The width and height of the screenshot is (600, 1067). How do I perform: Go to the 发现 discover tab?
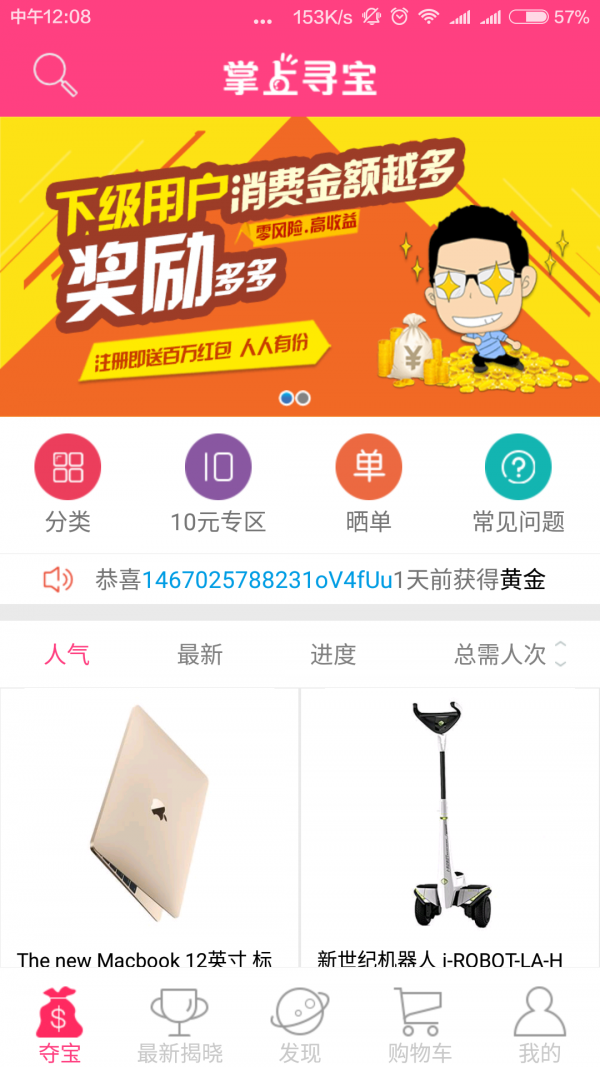tap(300, 1025)
